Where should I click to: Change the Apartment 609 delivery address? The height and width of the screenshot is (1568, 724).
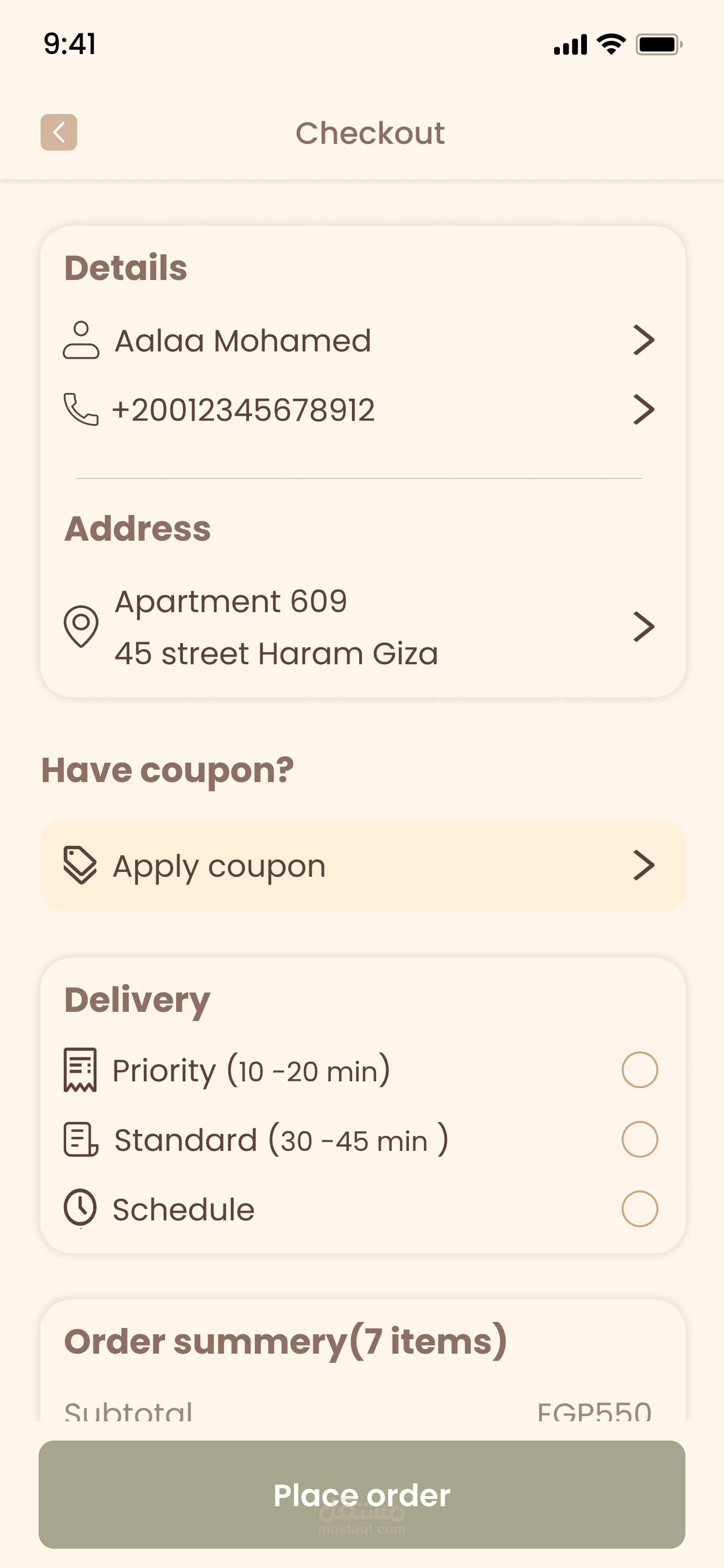tap(643, 627)
